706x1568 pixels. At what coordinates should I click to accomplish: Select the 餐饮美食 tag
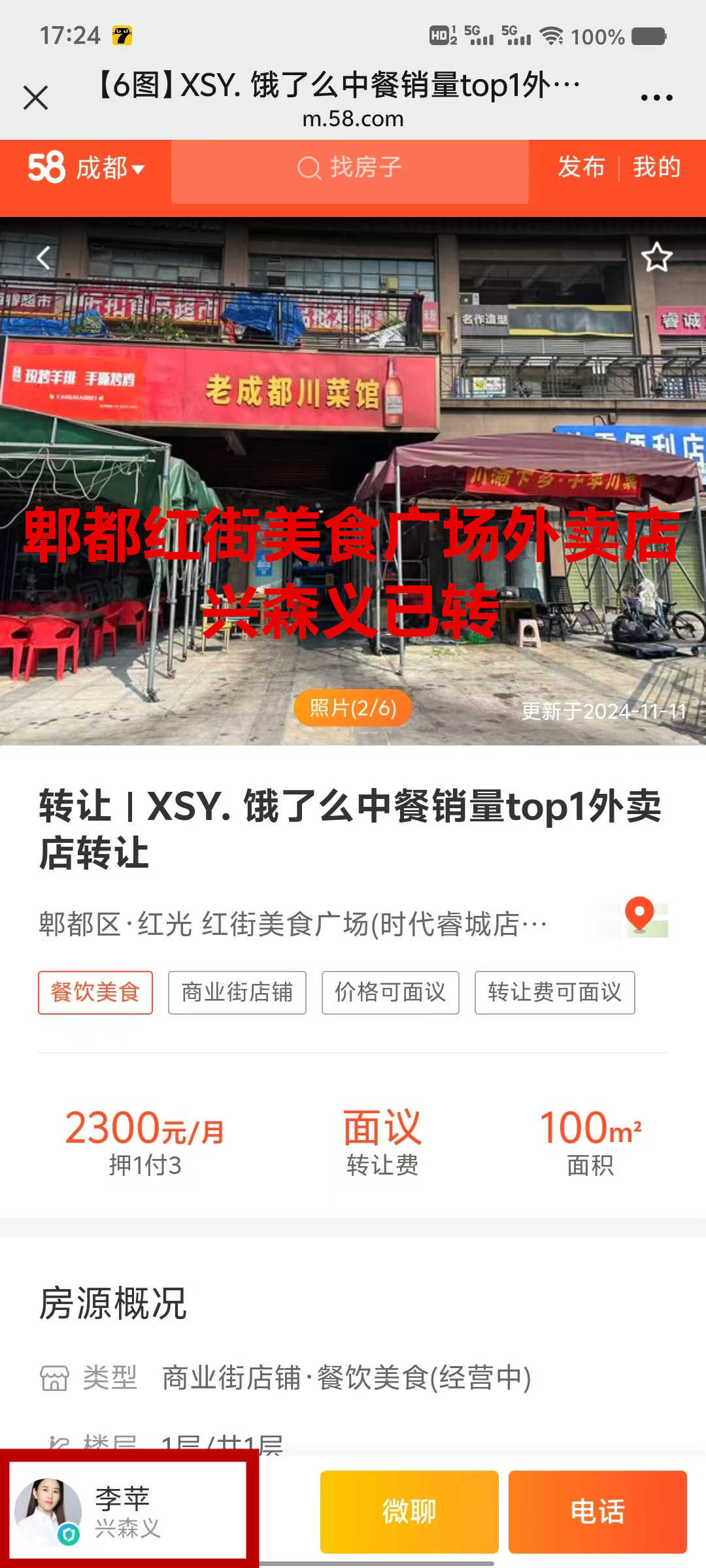pyautogui.click(x=95, y=992)
